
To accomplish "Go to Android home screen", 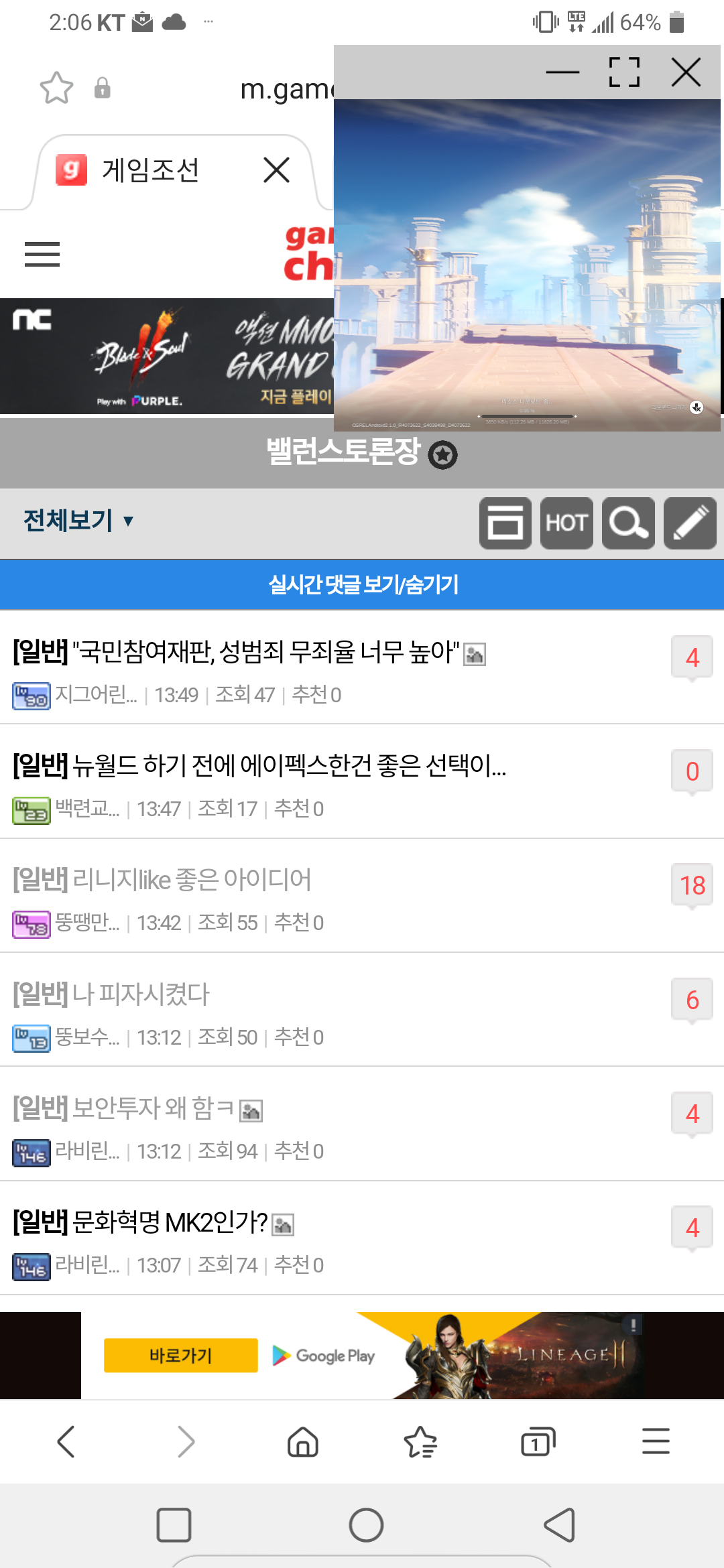I will coord(366,1525).
